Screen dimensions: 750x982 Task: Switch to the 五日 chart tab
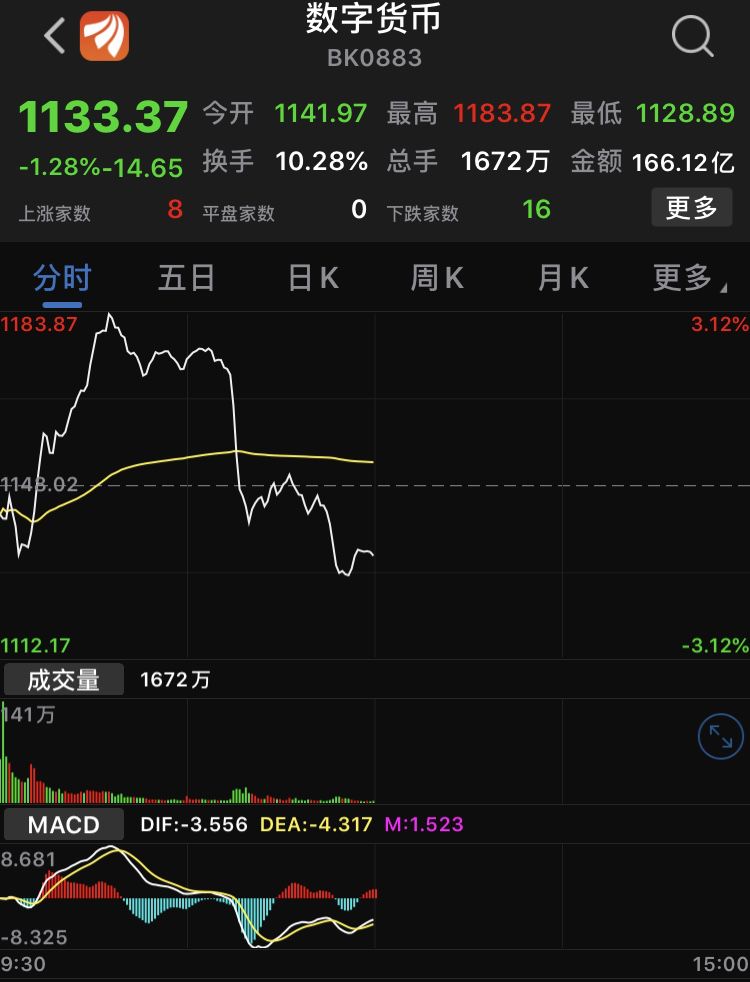point(187,278)
